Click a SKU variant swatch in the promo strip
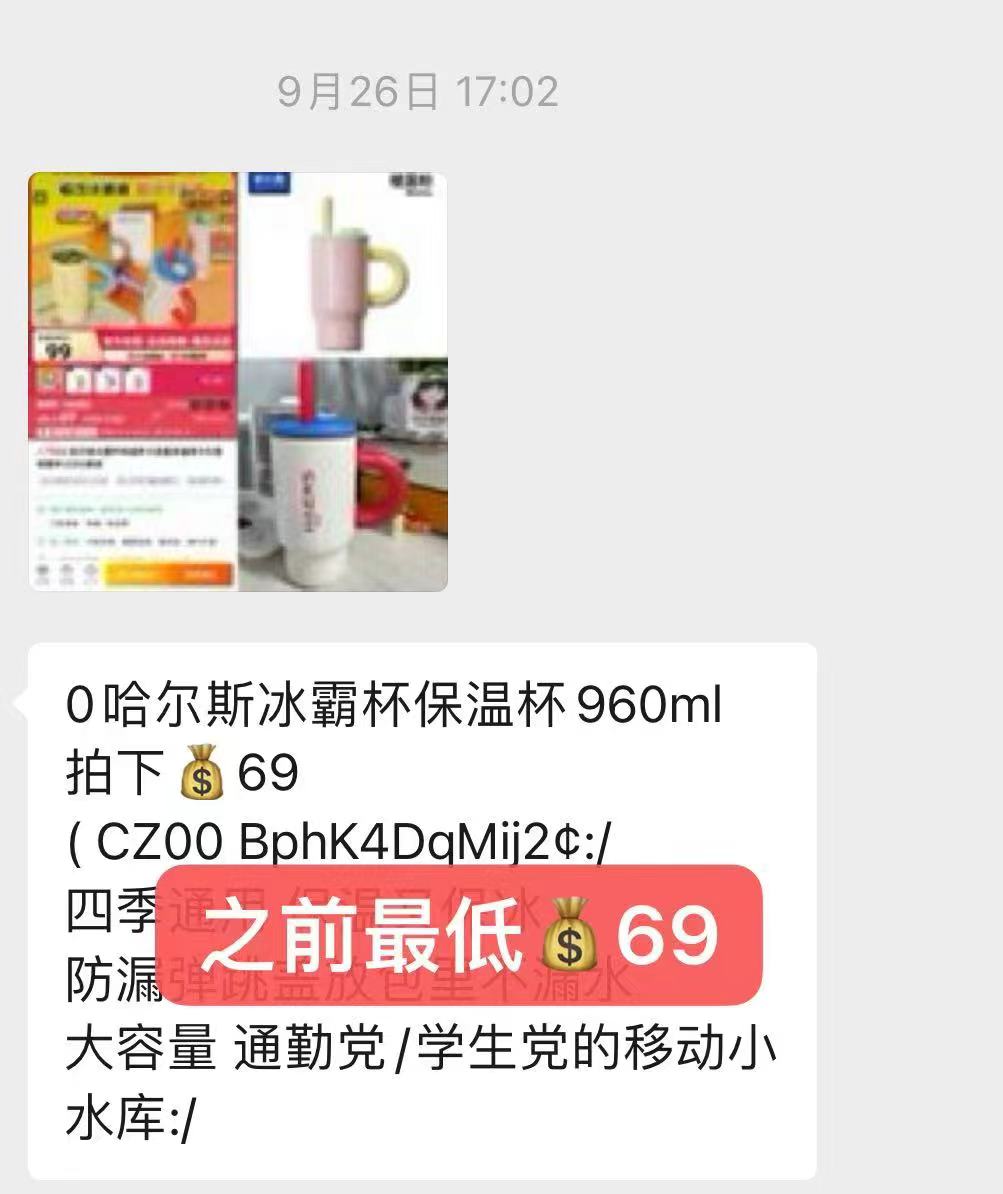Image resolution: width=1003 pixels, height=1194 pixels. tap(108, 380)
